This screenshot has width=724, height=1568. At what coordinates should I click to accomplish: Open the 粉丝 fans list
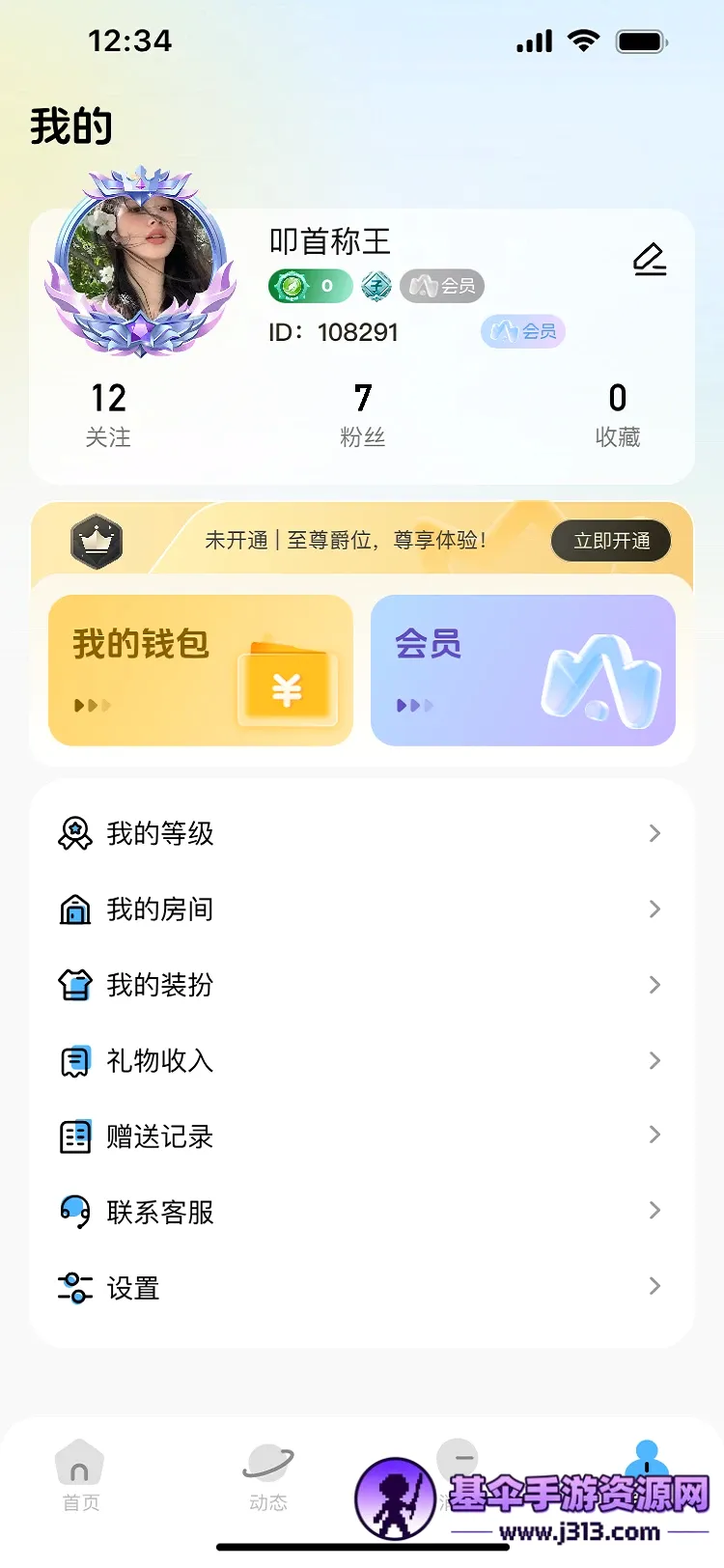click(362, 415)
